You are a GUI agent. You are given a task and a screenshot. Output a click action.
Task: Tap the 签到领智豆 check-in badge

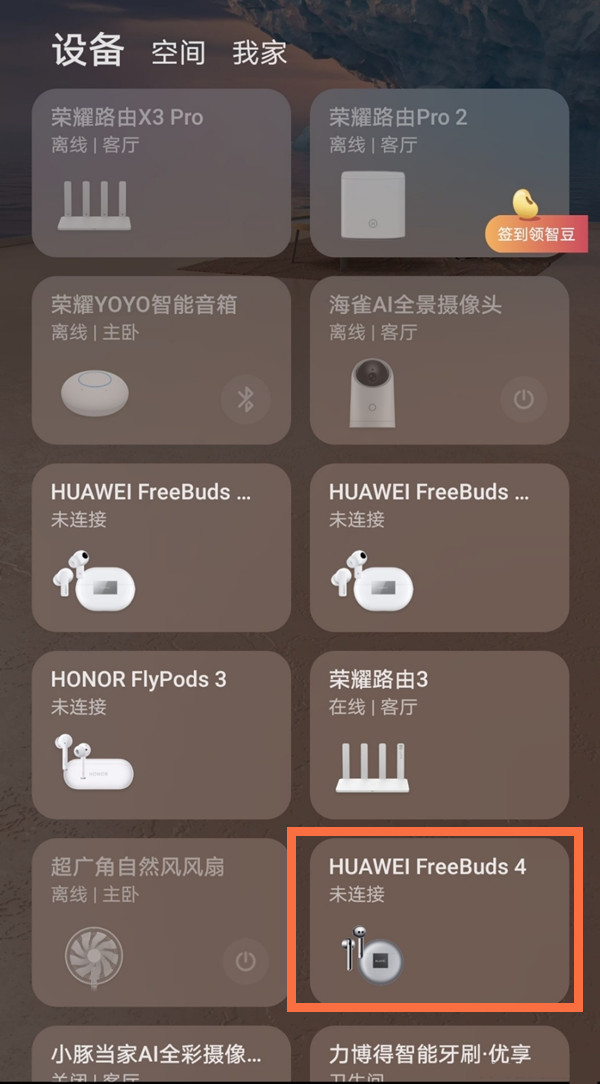tap(536, 235)
